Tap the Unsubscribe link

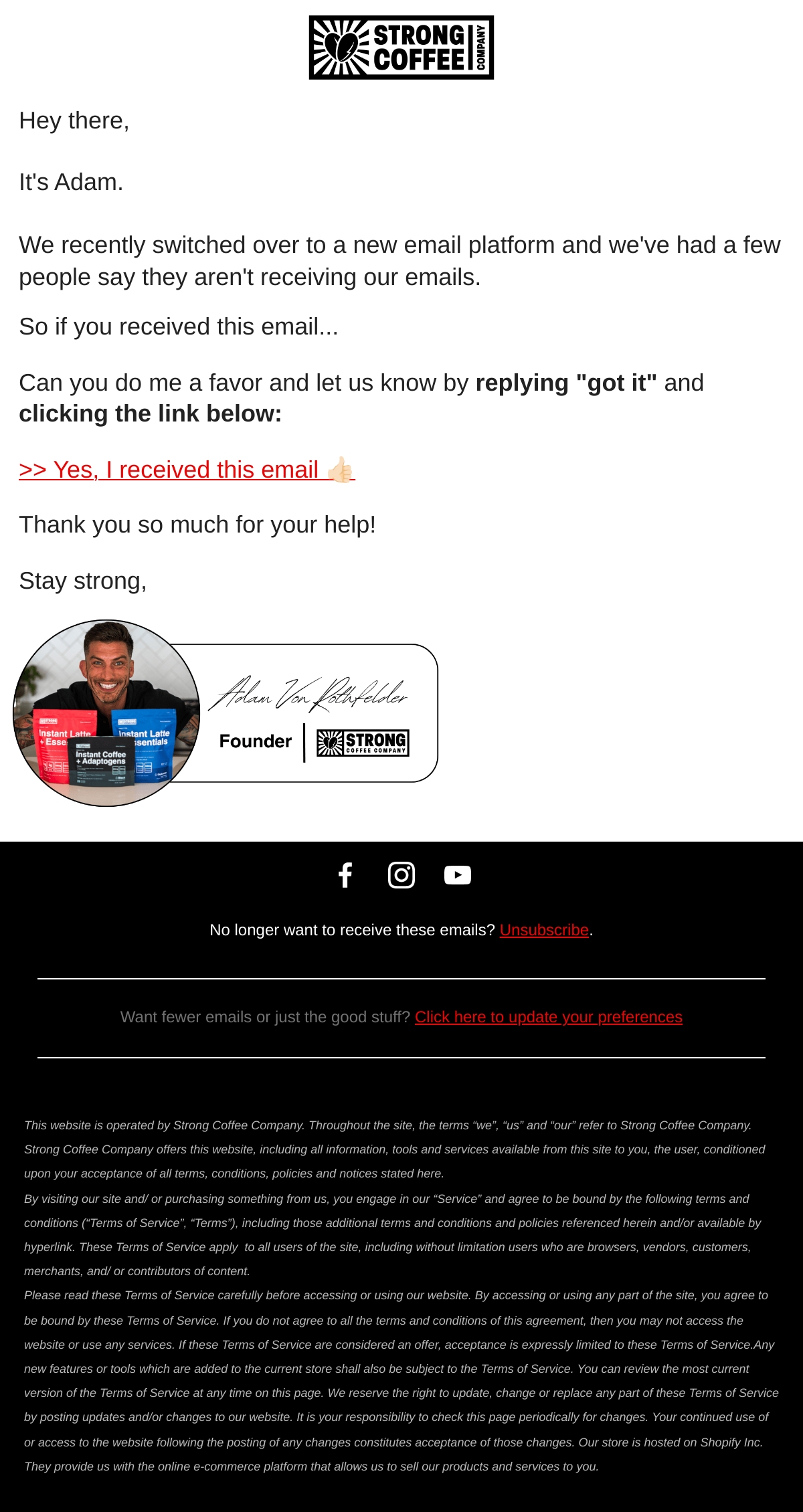(x=544, y=930)
